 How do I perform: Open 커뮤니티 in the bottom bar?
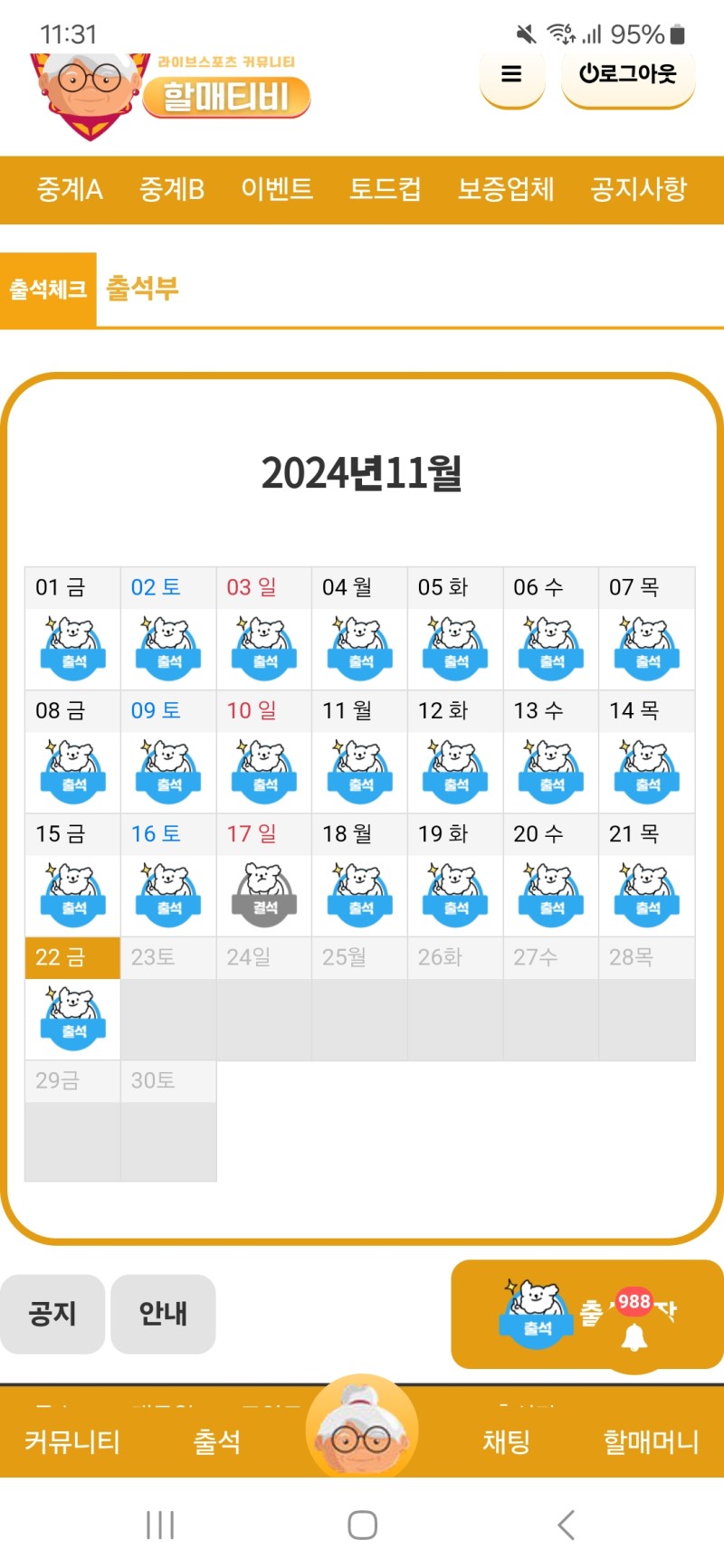tap(72, 1440)
